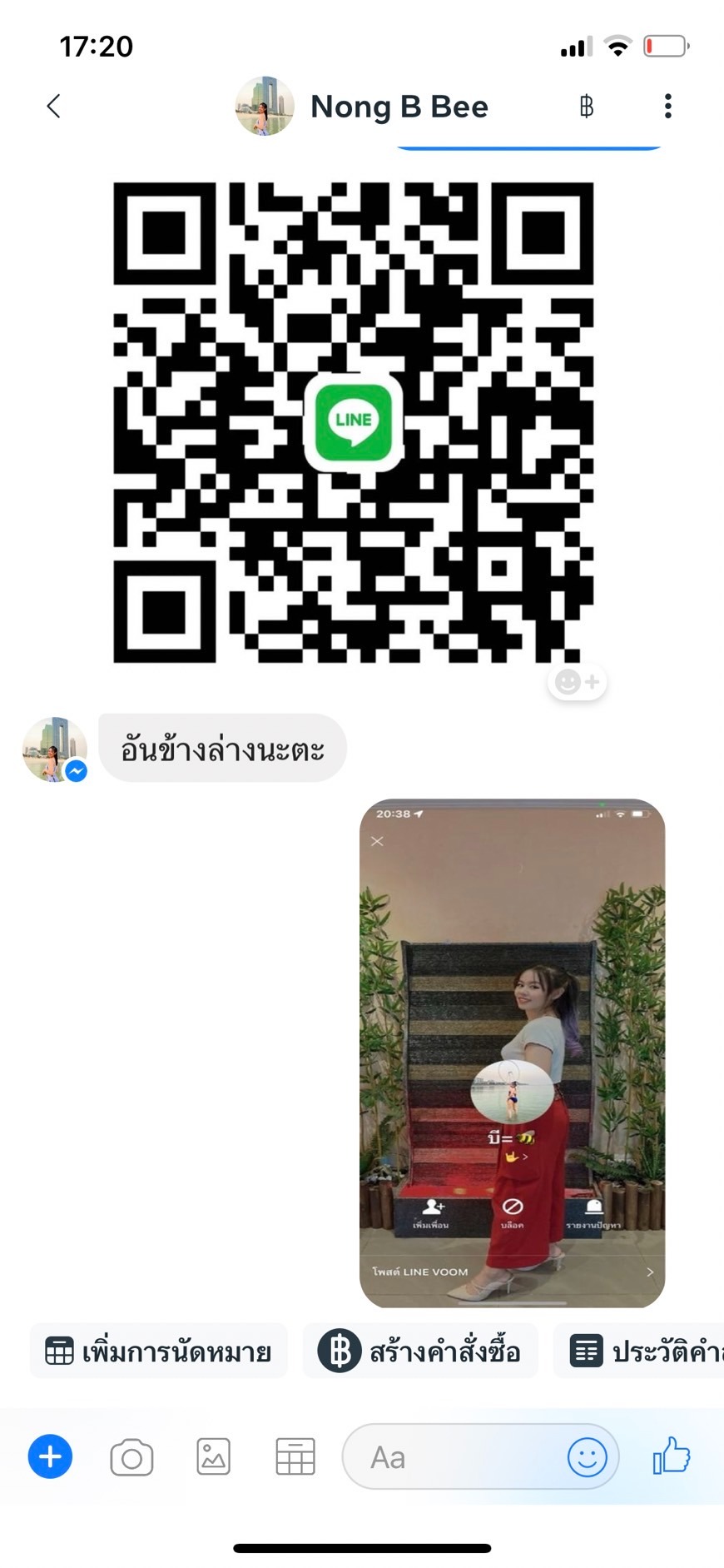Open the sent LINE profile screenshot
Image resolution: width=724 pixels, height=1568 pixels.
(x=512, y=1053)
